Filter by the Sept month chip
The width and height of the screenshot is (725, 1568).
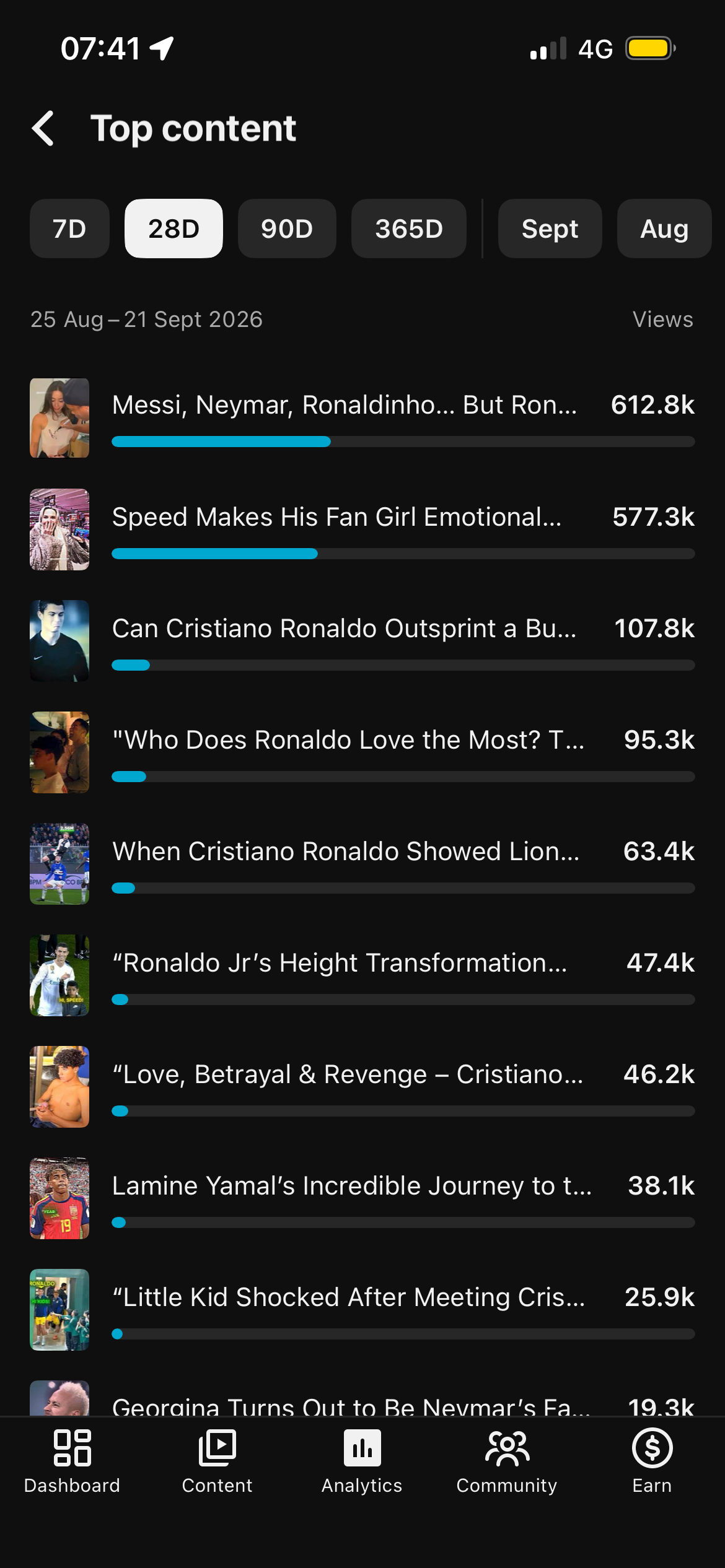550,229
